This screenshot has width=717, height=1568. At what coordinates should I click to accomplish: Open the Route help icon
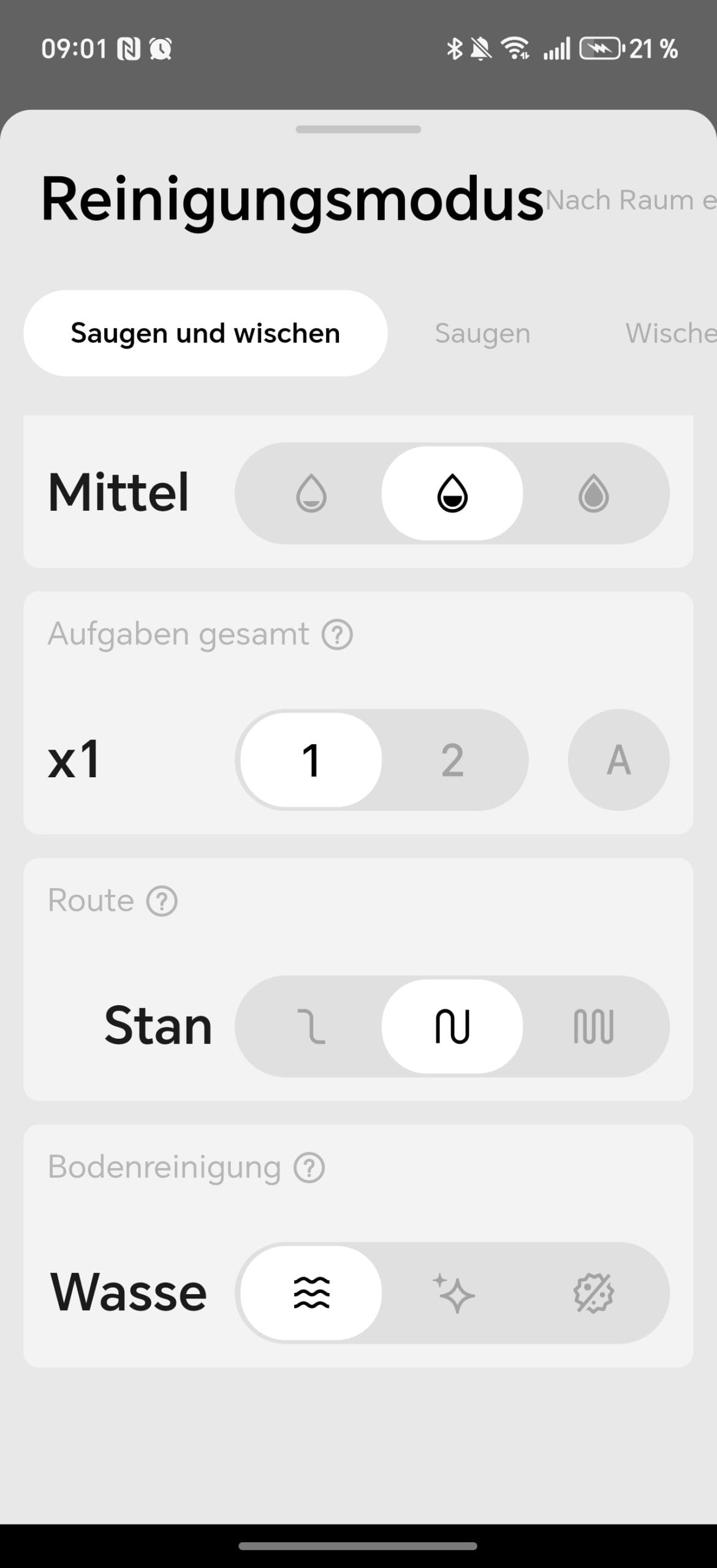point(162,901)
